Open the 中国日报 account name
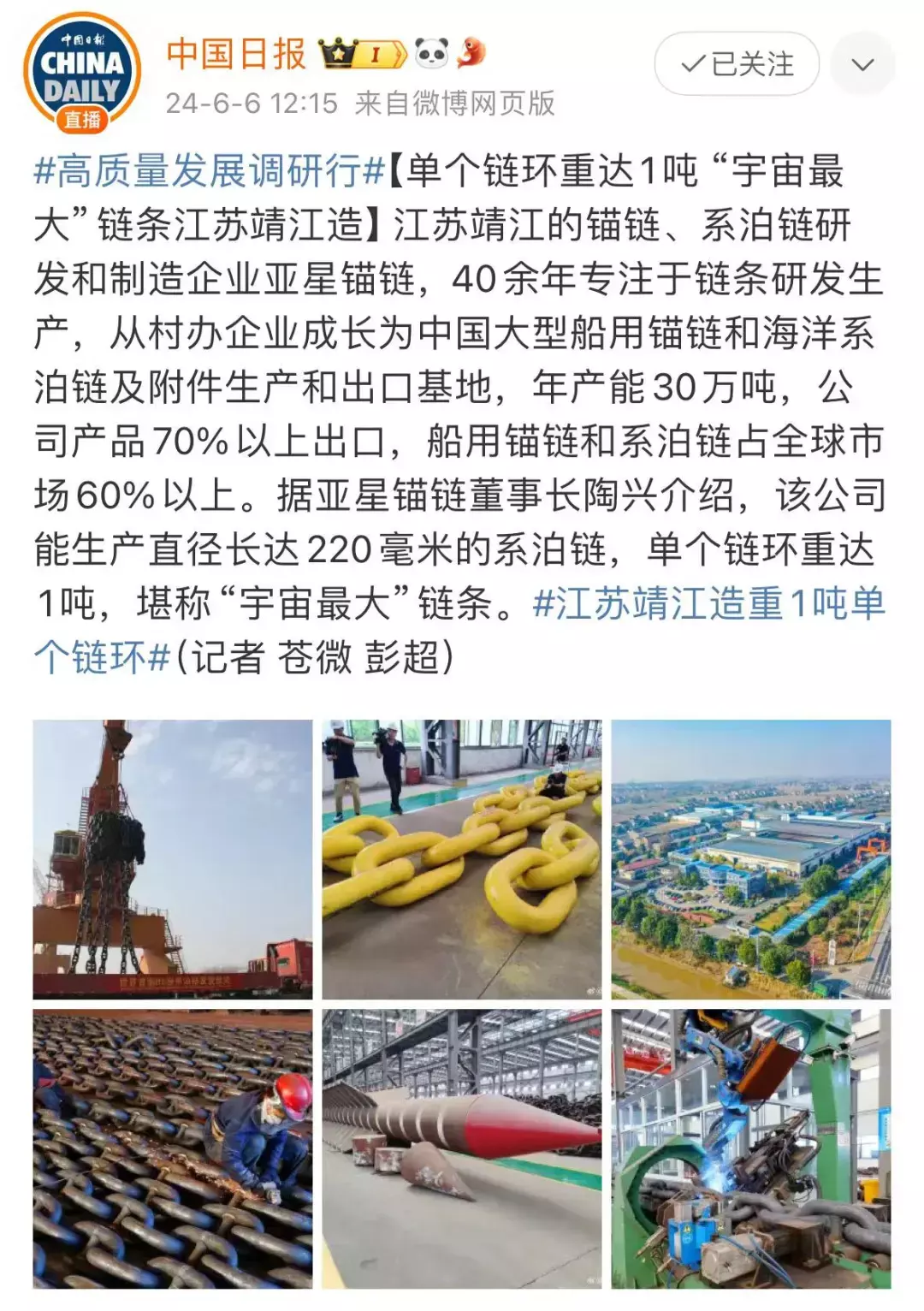This screenshot has height=1311, width=924. [236, 55]
